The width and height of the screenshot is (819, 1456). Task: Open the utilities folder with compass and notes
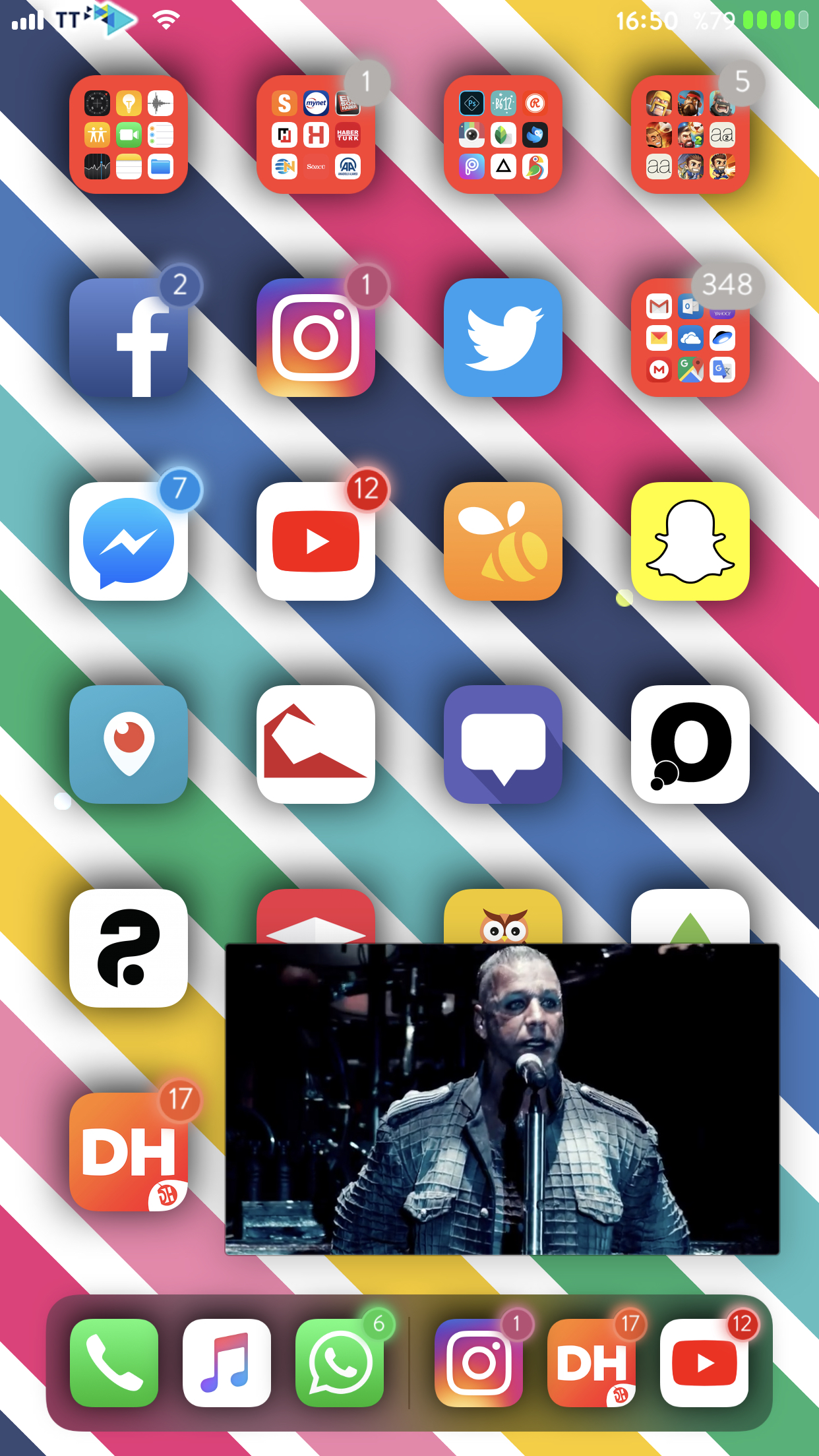(129, 135)
